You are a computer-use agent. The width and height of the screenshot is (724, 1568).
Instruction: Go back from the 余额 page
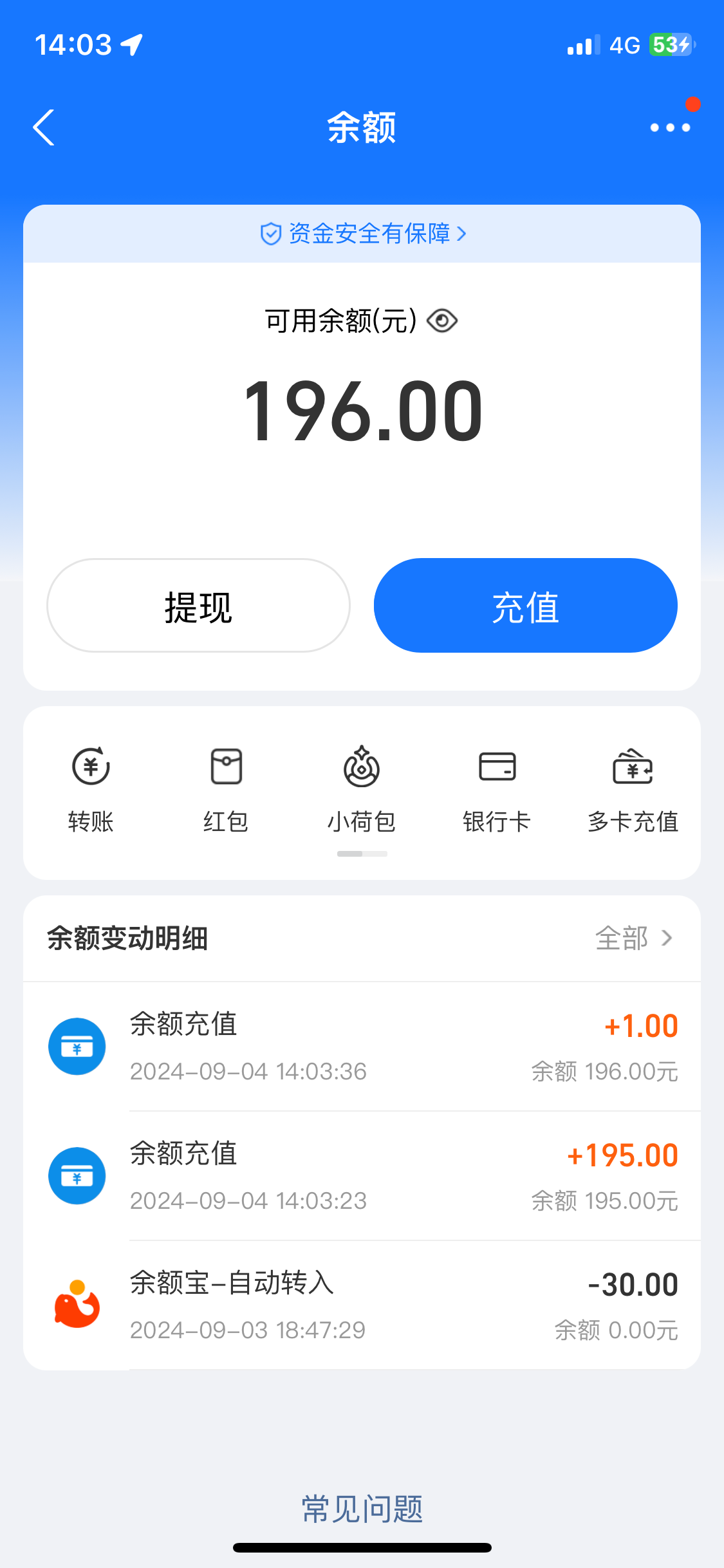pyautogui.click(x=44, y=127)
